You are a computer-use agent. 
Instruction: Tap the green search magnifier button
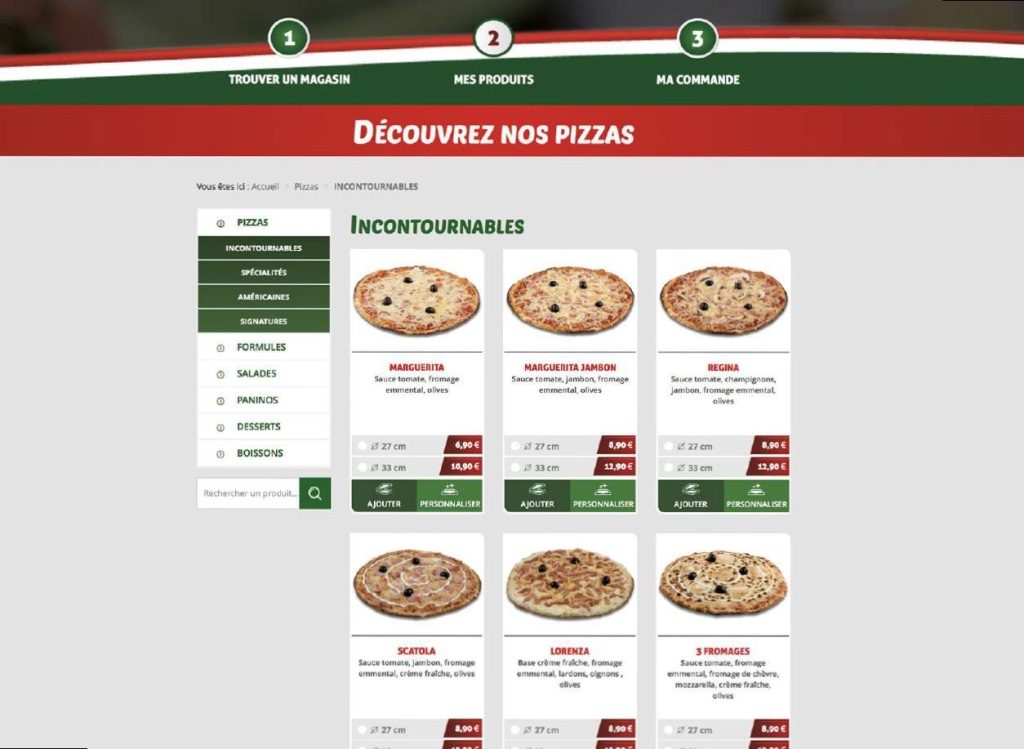(x=315, y=493)
